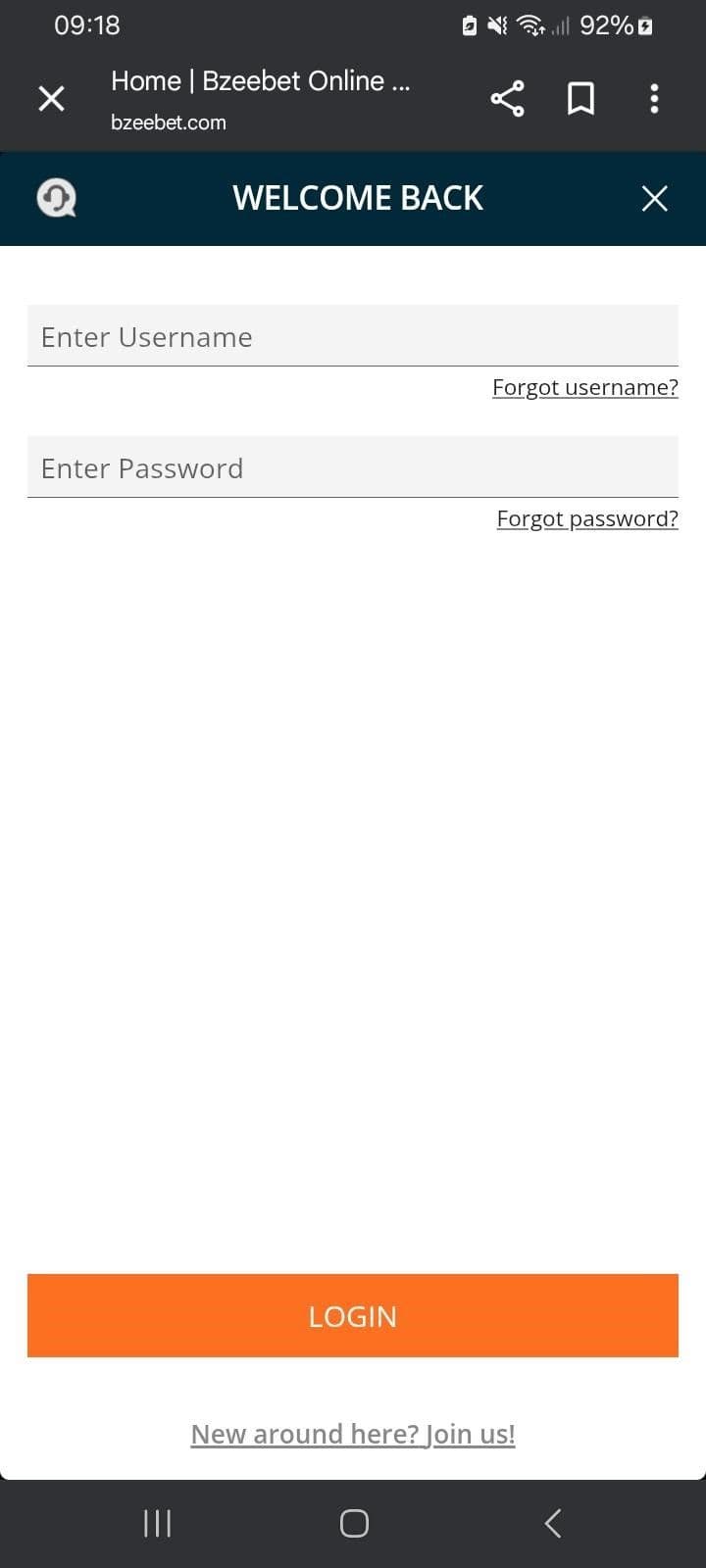Tap the Bzeebet logo icon
Screen dimensions: 706x1568
pos(56,197)
